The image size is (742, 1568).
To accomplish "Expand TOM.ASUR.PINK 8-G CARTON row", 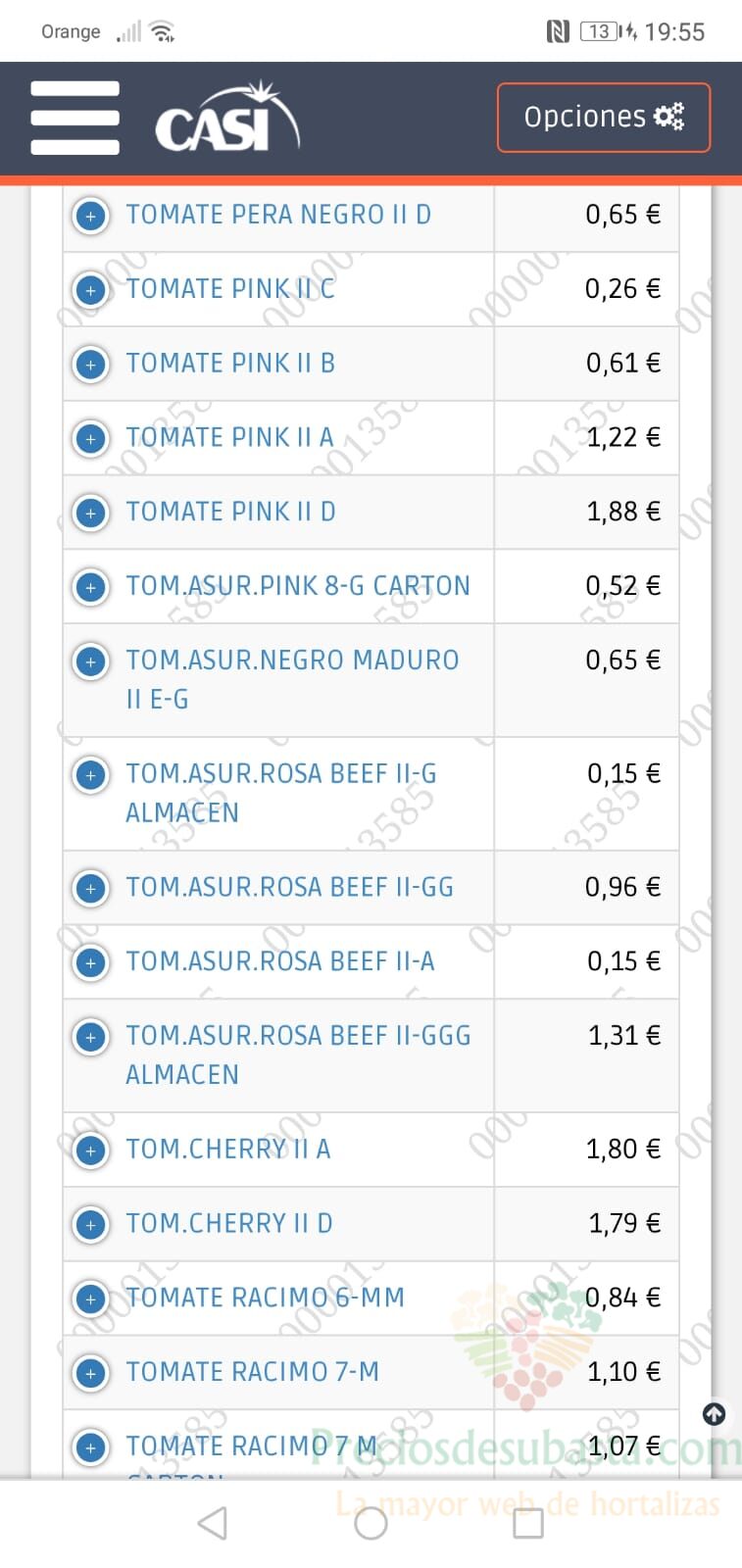I will [x=91, y=587].
